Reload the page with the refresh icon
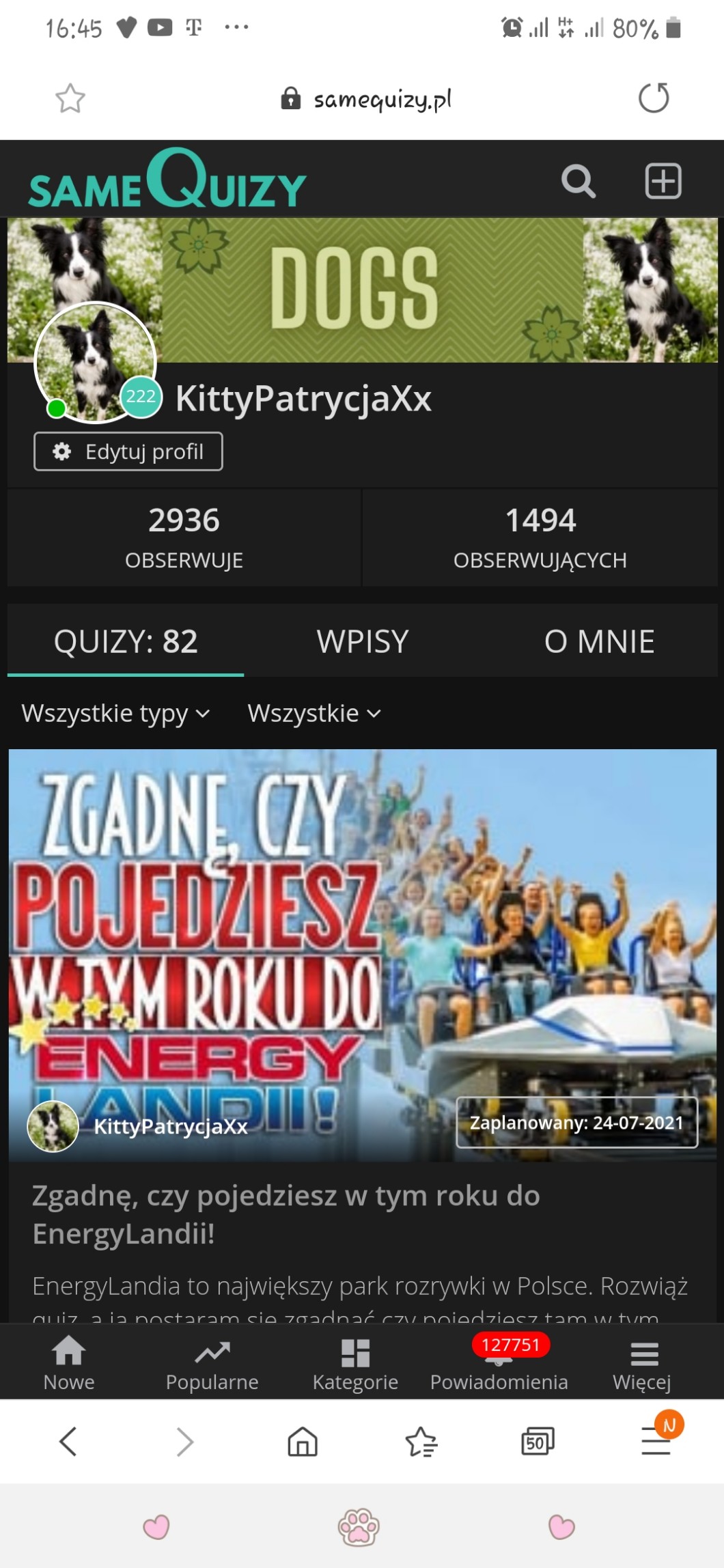724x1568 pixels. 654,98
